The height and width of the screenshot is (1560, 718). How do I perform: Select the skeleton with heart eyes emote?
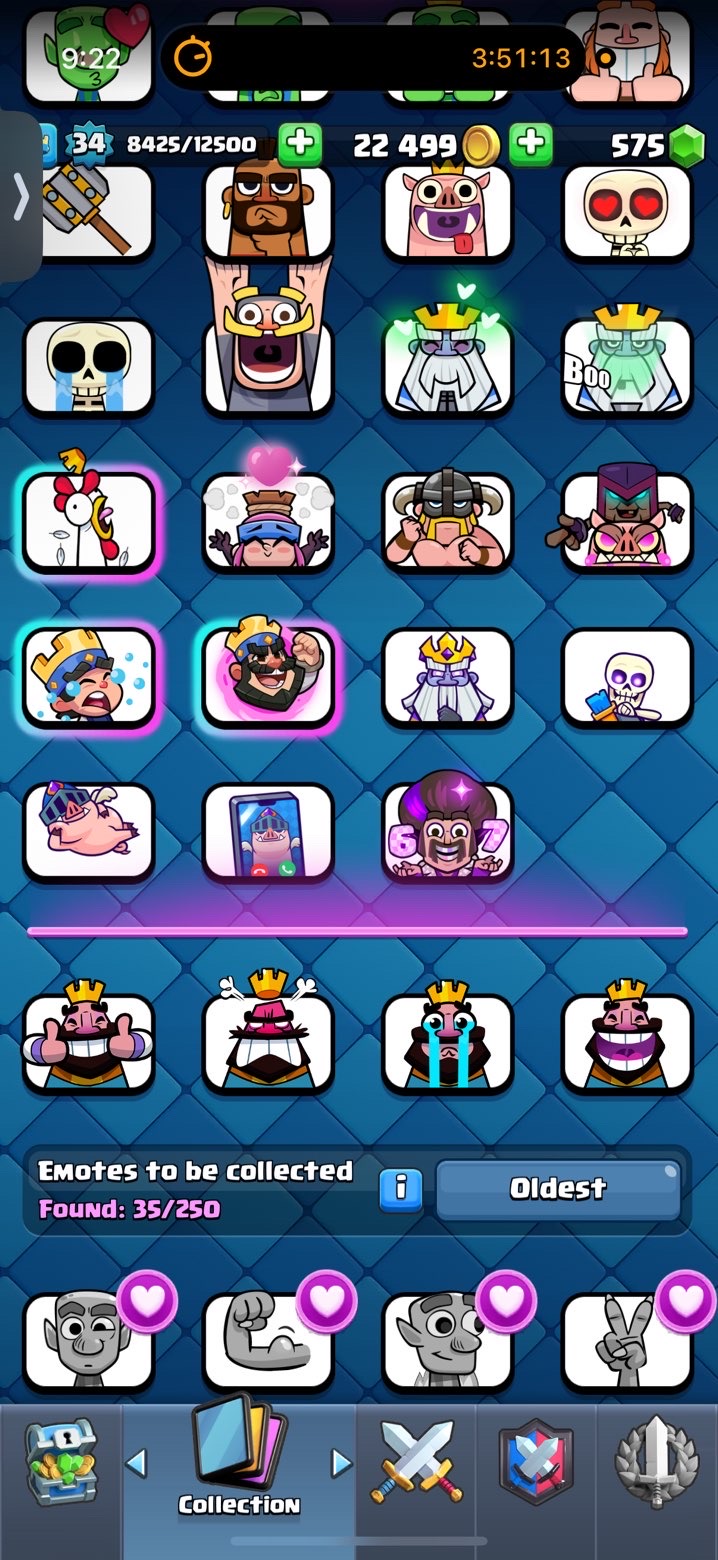coord(627,213)
